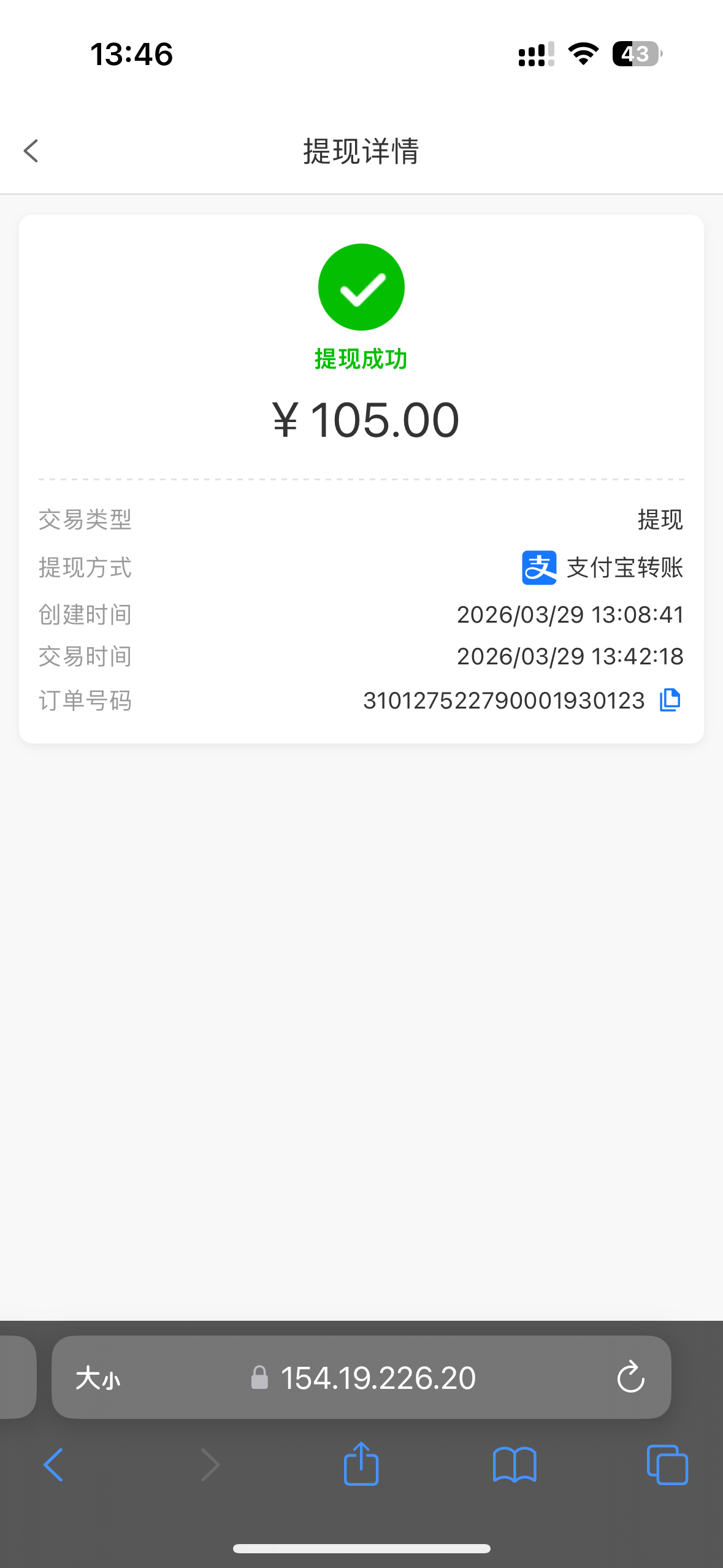Tap the lock icon in the address bar
The height and width of the screenshot is (1568, 723).
tap(260, 1377)
